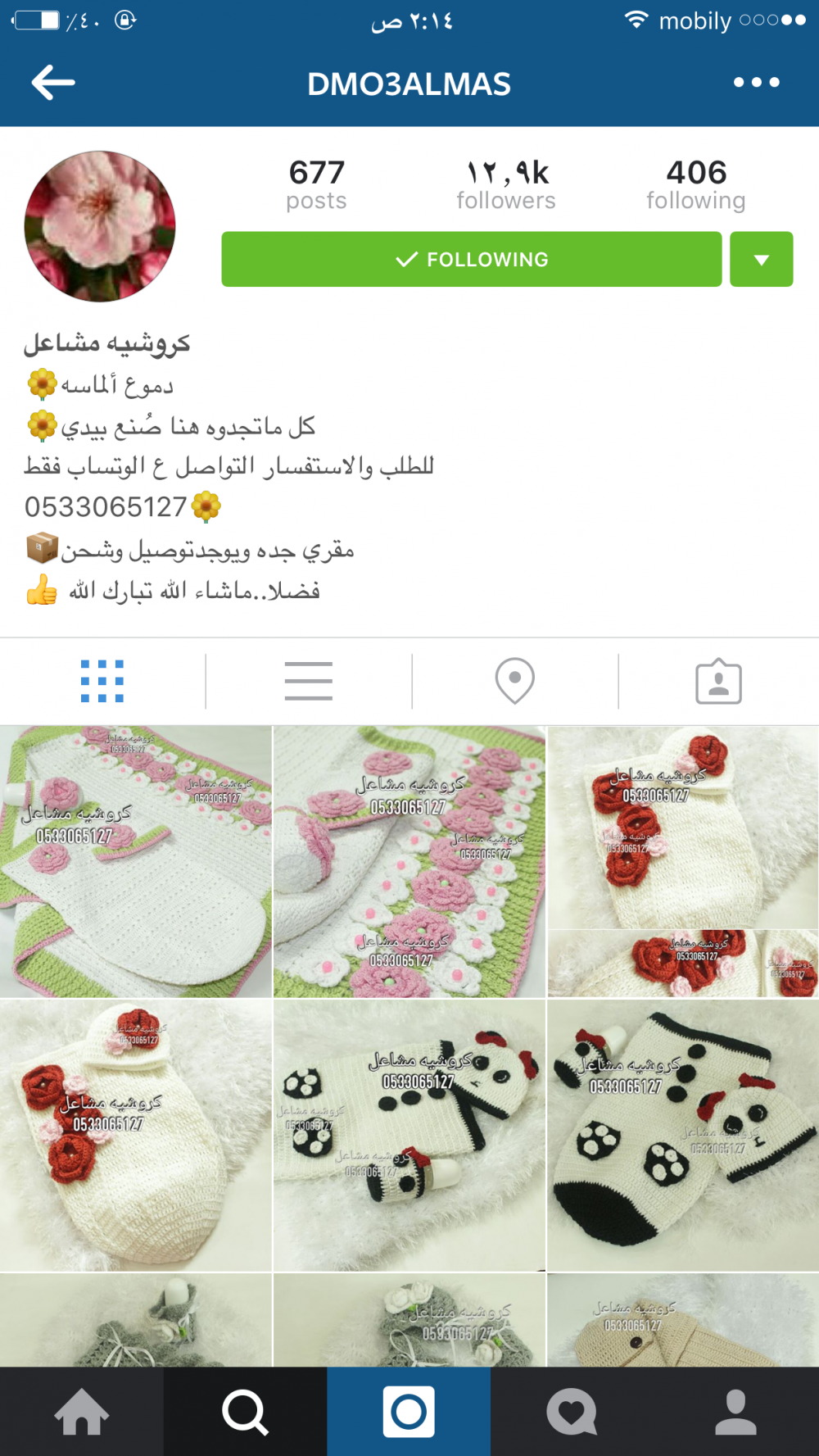819x1456 pixels.
Task: View the flower profile picture
Action: [x=100, y=226]
